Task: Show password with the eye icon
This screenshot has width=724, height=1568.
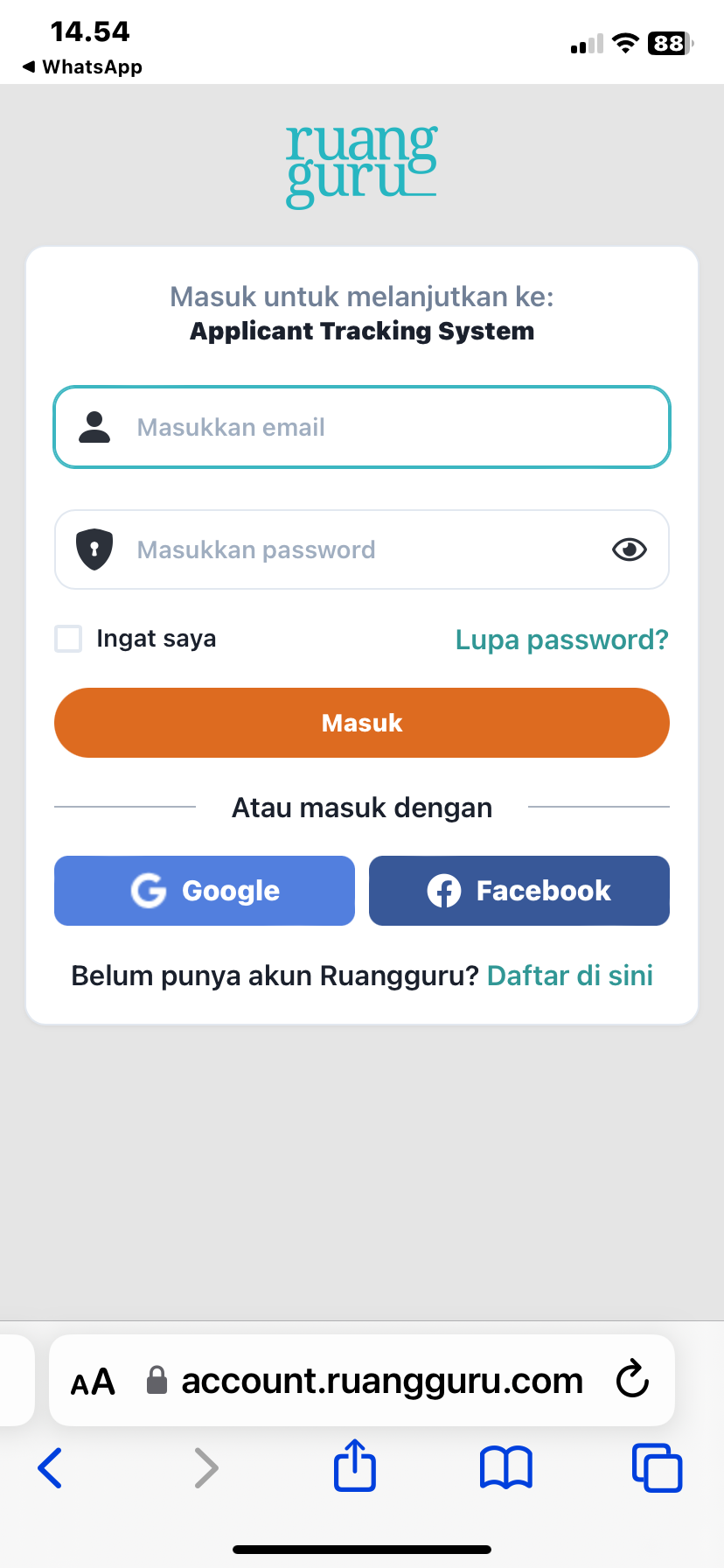Action: point(629,549)
